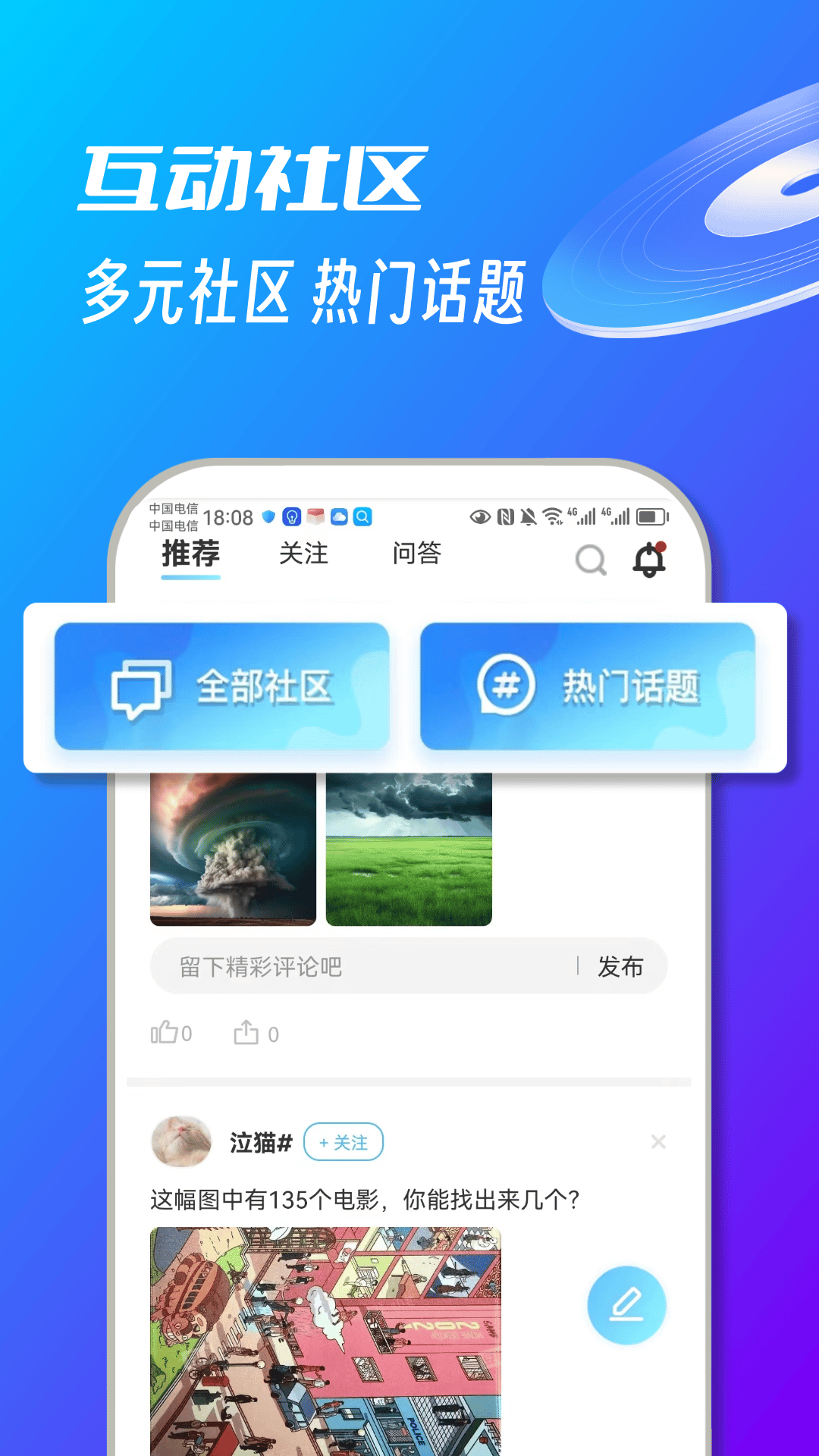Click the hashtag icon on 热门话题
819x1456 pixels.
[508, 685]
